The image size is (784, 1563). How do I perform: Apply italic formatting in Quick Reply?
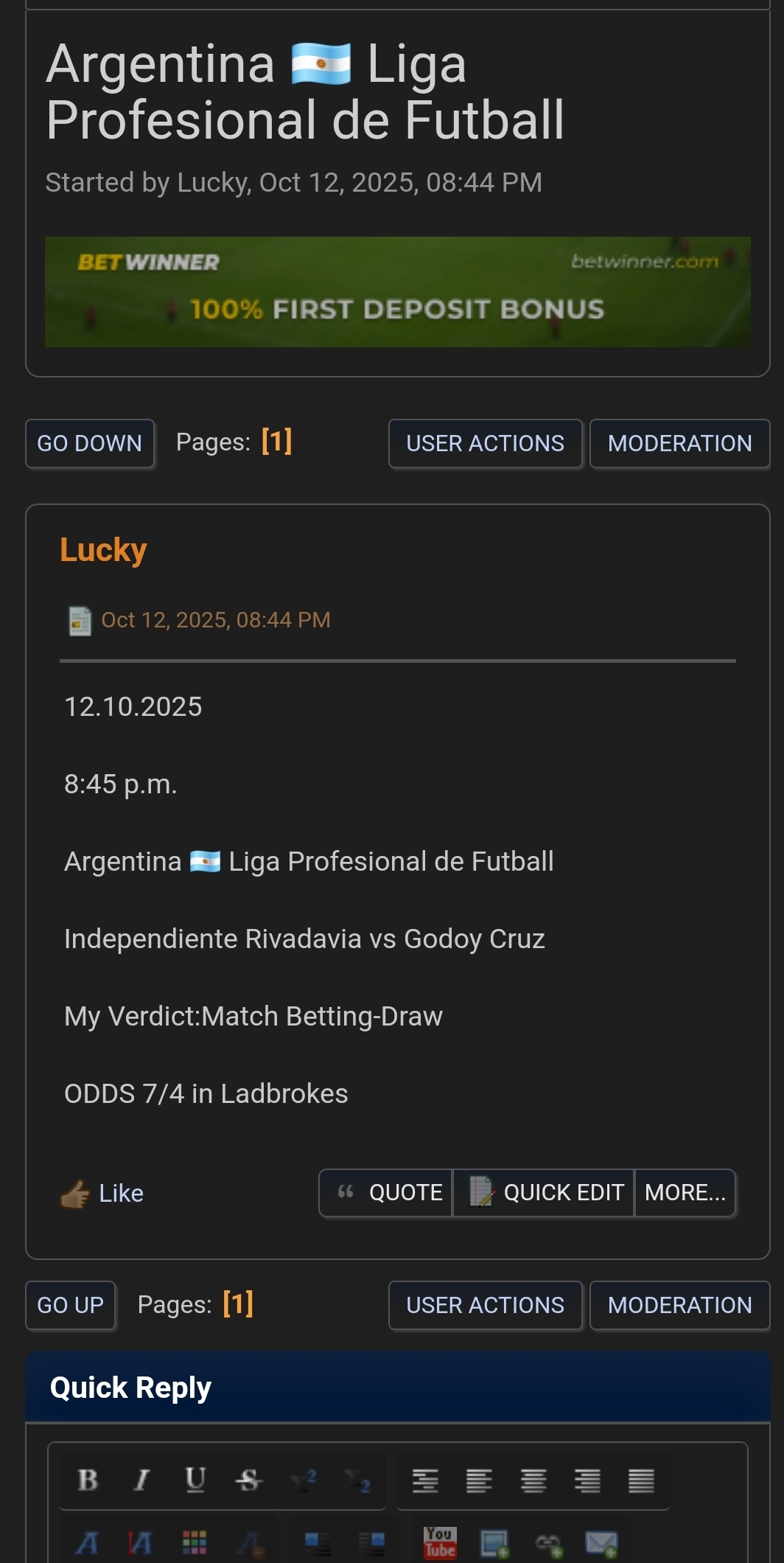(141, 1480)
